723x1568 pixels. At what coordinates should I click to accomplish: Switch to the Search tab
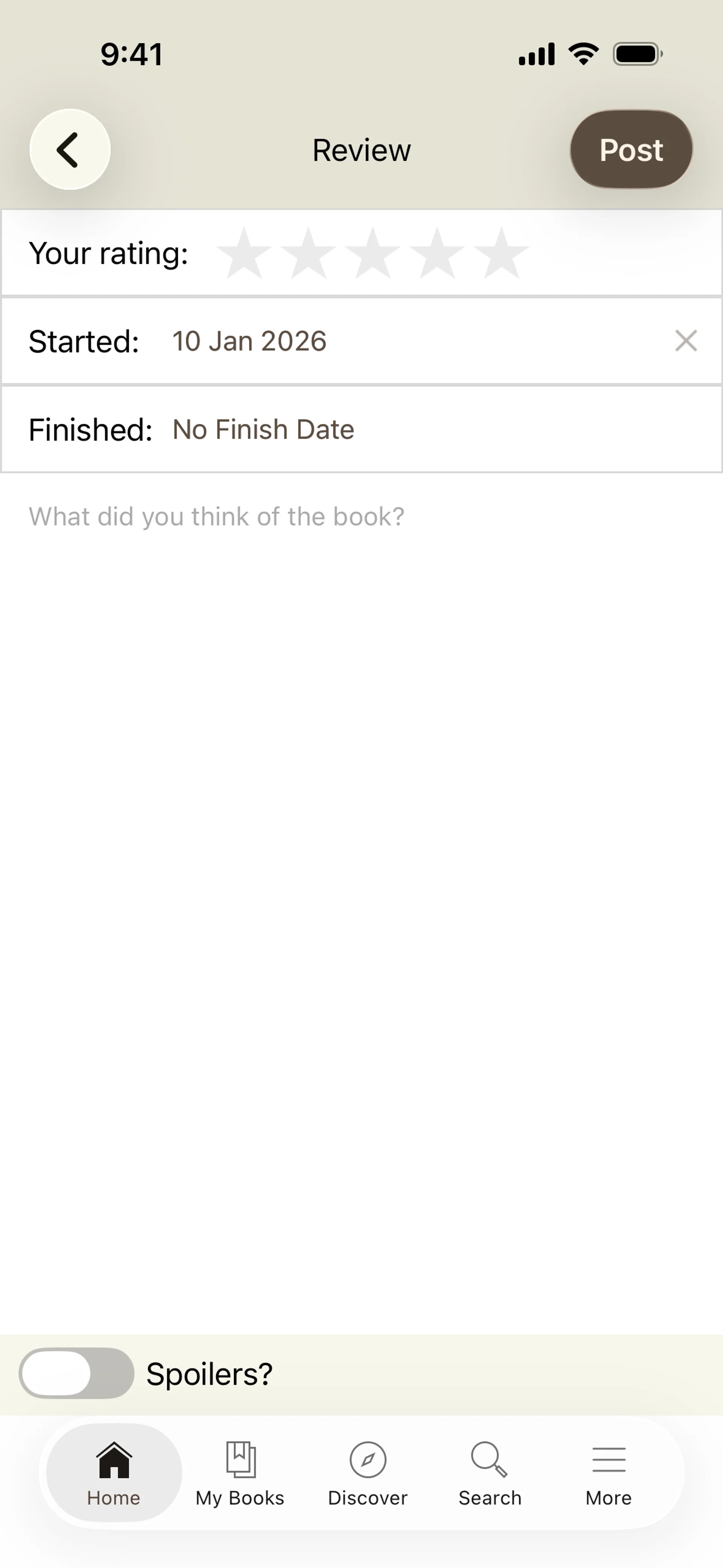coord(490,1472)
